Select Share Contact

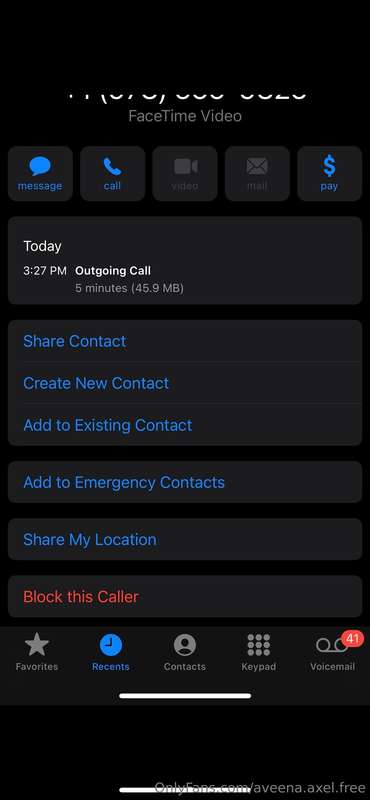(185, 341)
